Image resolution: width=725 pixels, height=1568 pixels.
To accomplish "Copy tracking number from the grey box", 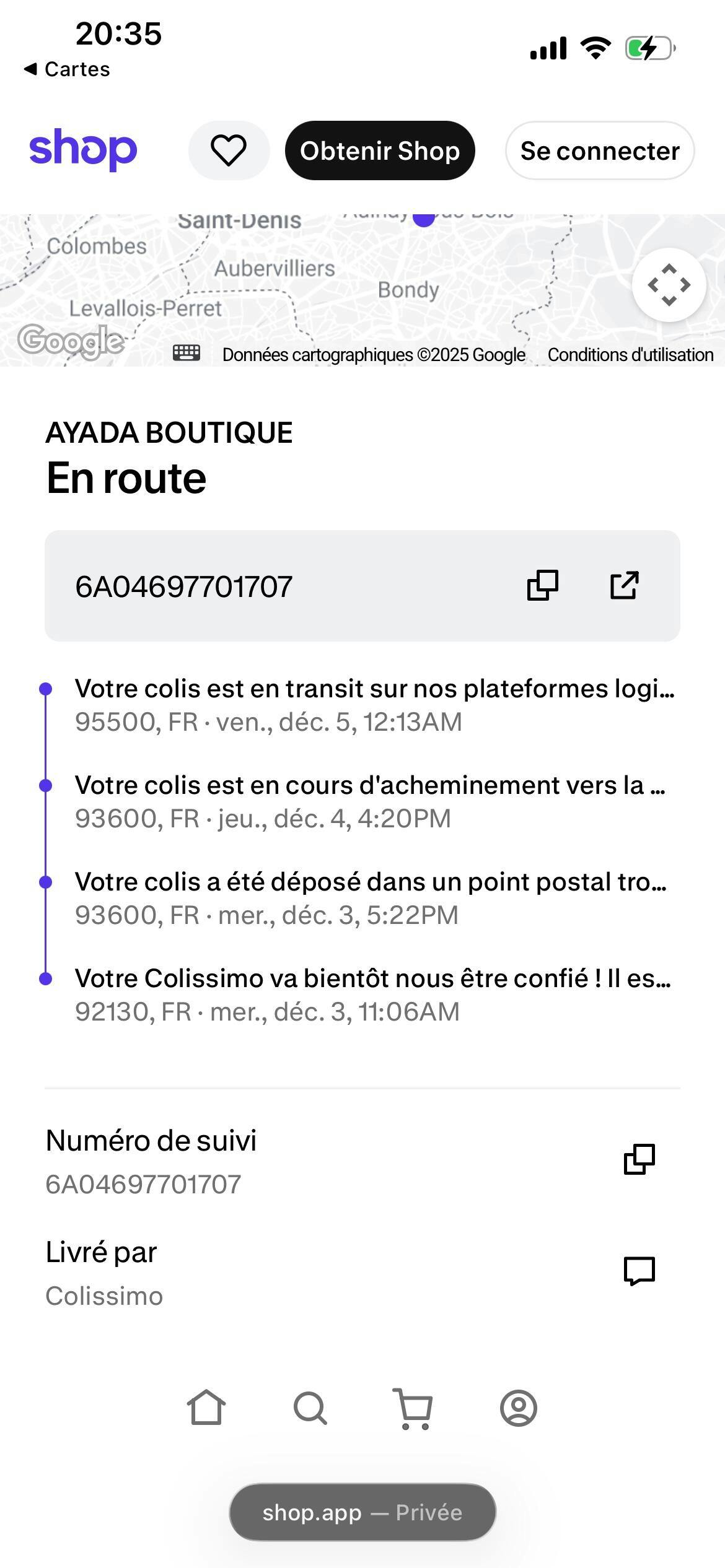I will tap(542, 586).
